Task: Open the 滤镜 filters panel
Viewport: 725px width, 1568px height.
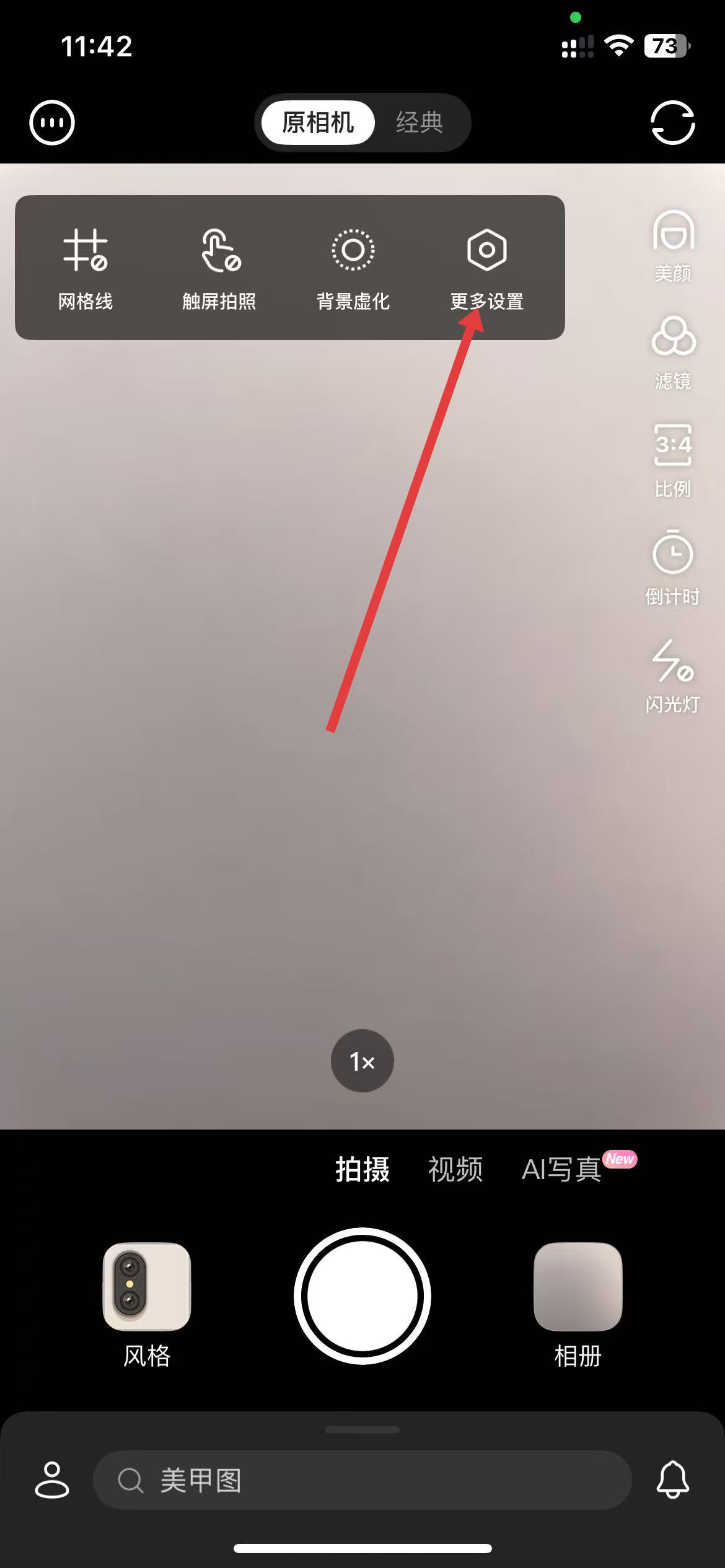Action: [x=673, y=353]
